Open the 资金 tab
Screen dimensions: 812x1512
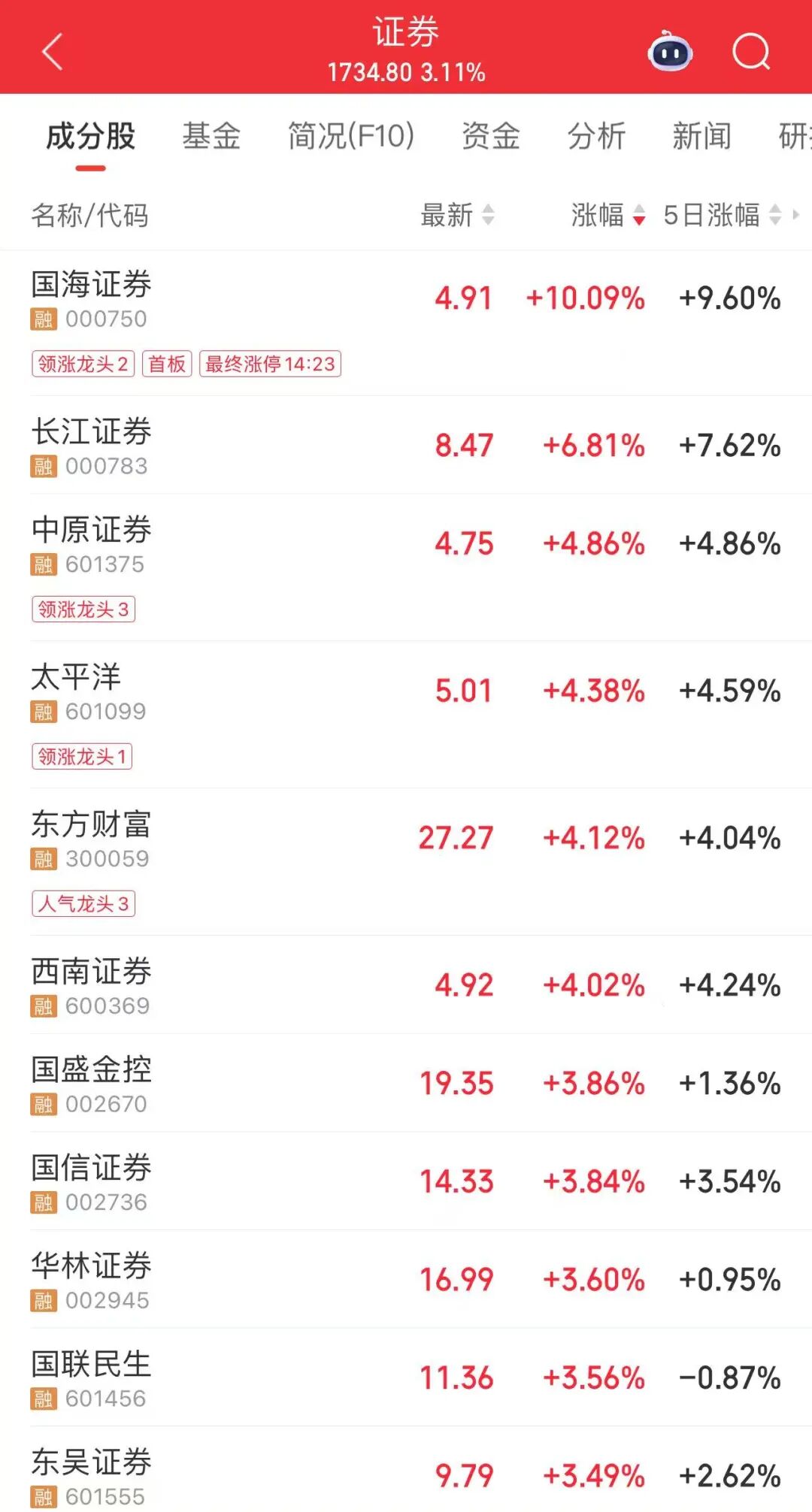point(492,137)
